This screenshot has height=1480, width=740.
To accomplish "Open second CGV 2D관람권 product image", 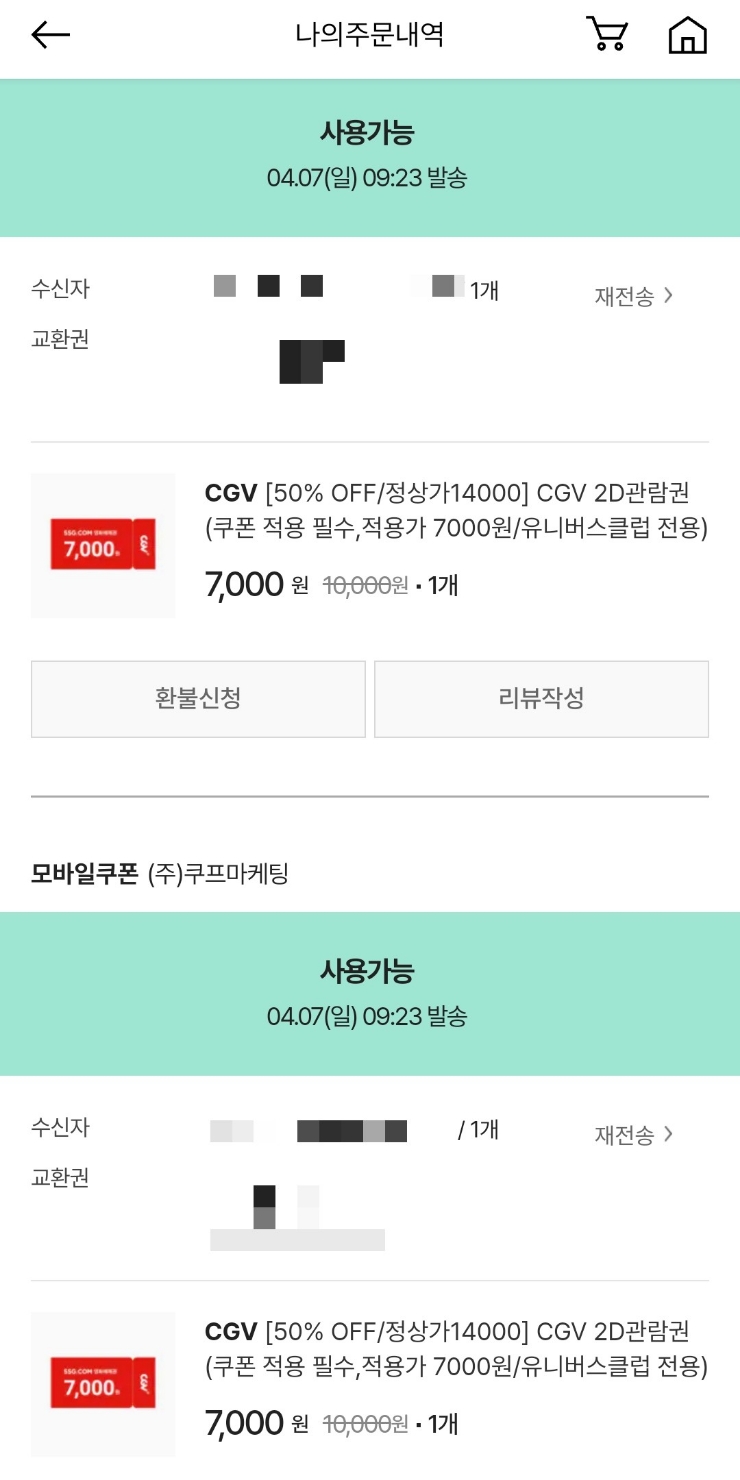I will (103, 1384).
